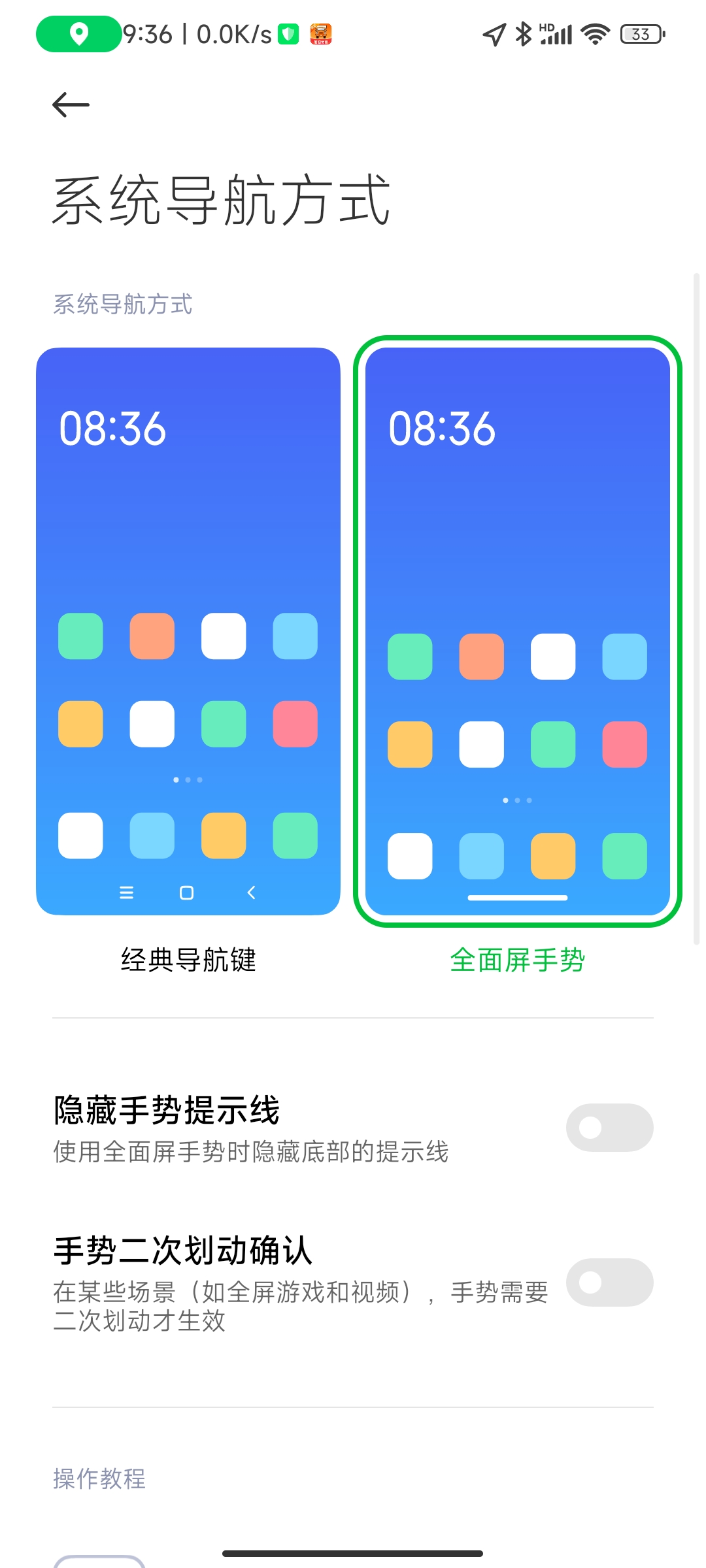Select 经典导航键 navigation option
This screenshot has height=1568, width=706.
[188, 631]
